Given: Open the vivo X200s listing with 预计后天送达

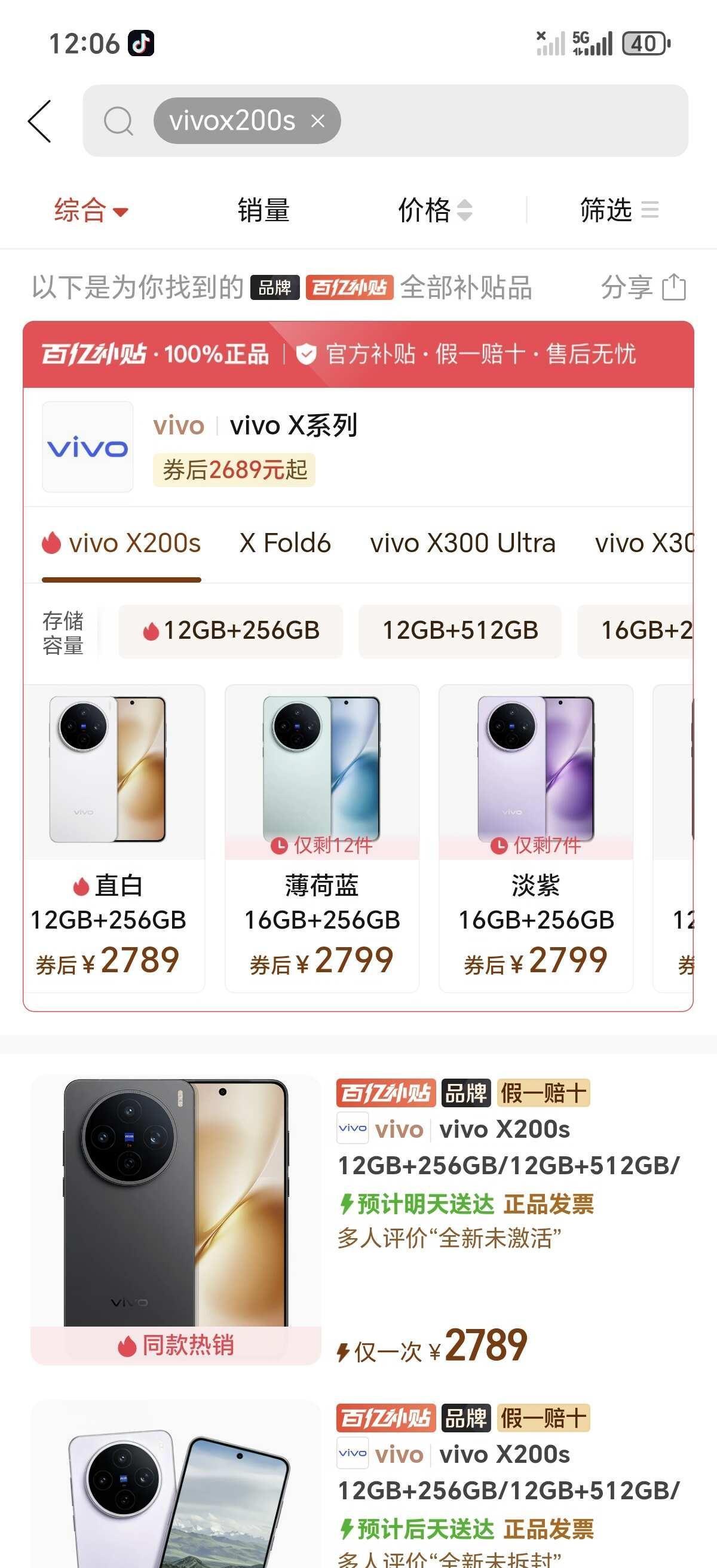Looking at the screenshot, I should 358,1484.
